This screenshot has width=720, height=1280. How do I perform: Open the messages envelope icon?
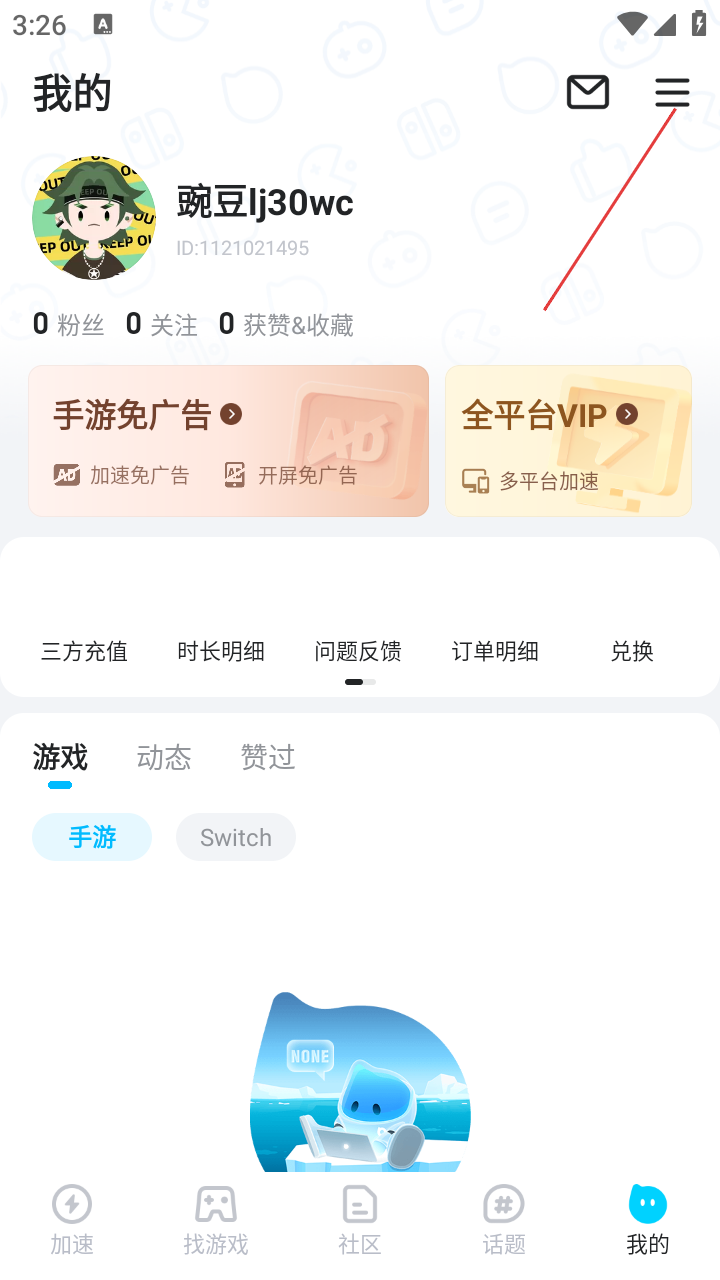(588, 93)
